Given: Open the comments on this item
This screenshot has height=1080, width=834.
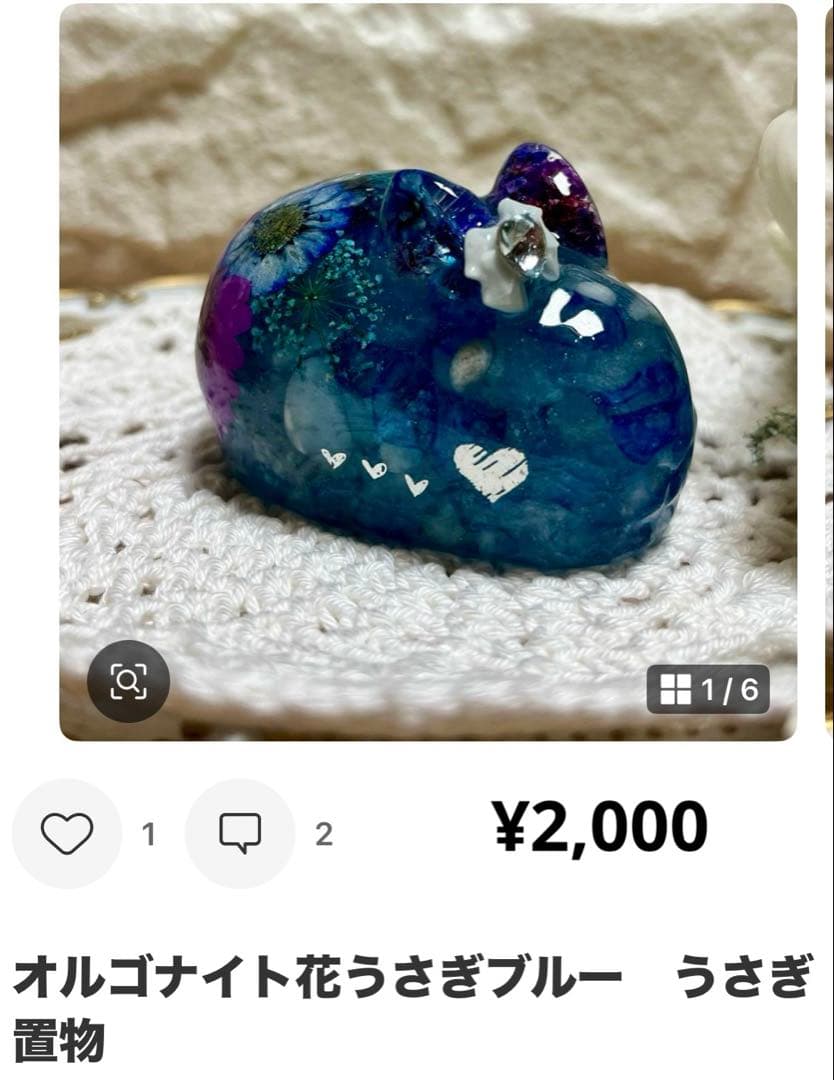Looking at the screenshot, I should click(240, 833).
